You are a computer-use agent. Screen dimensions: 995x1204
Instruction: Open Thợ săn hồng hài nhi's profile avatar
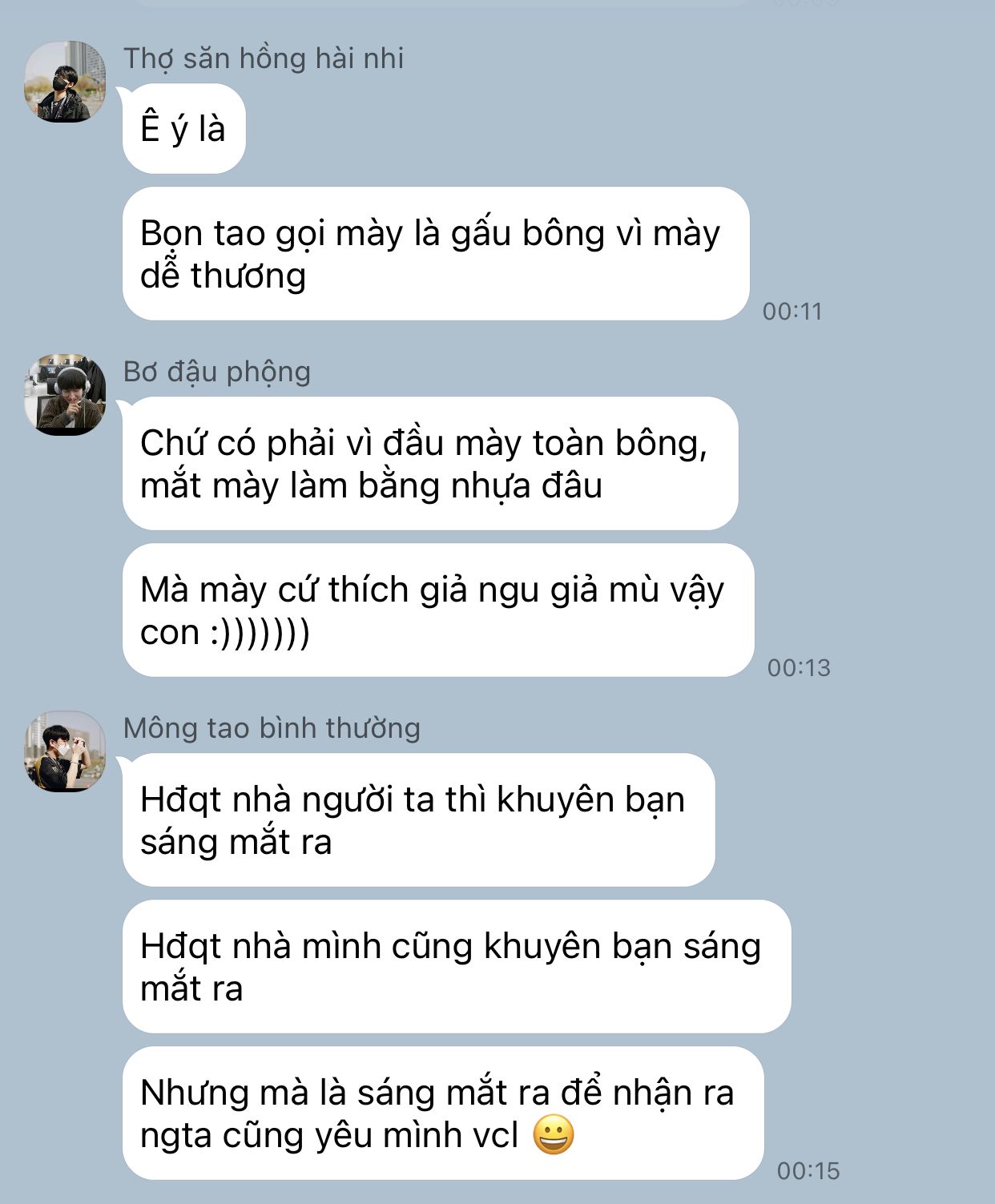64,82
